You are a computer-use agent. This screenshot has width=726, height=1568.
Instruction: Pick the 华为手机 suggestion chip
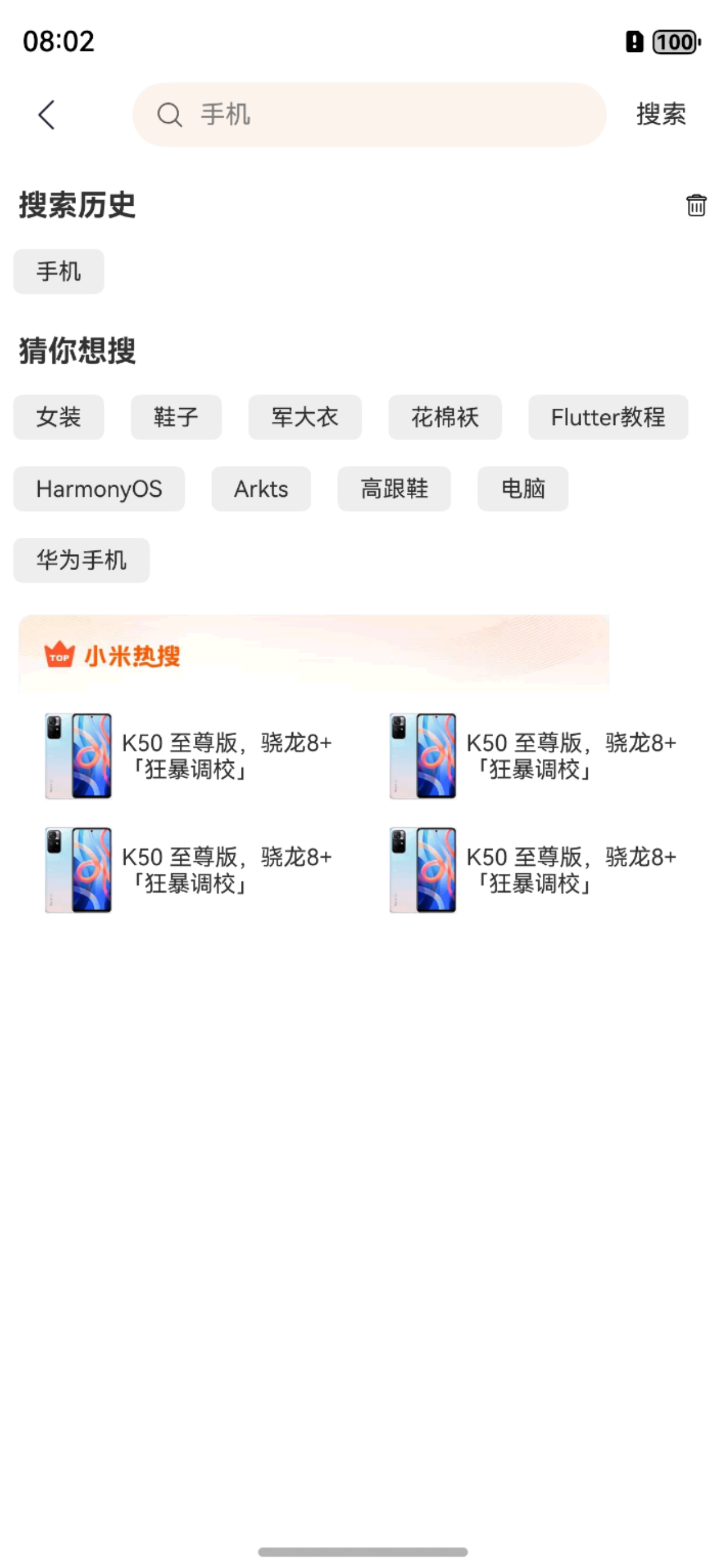[x=81, y=560]
